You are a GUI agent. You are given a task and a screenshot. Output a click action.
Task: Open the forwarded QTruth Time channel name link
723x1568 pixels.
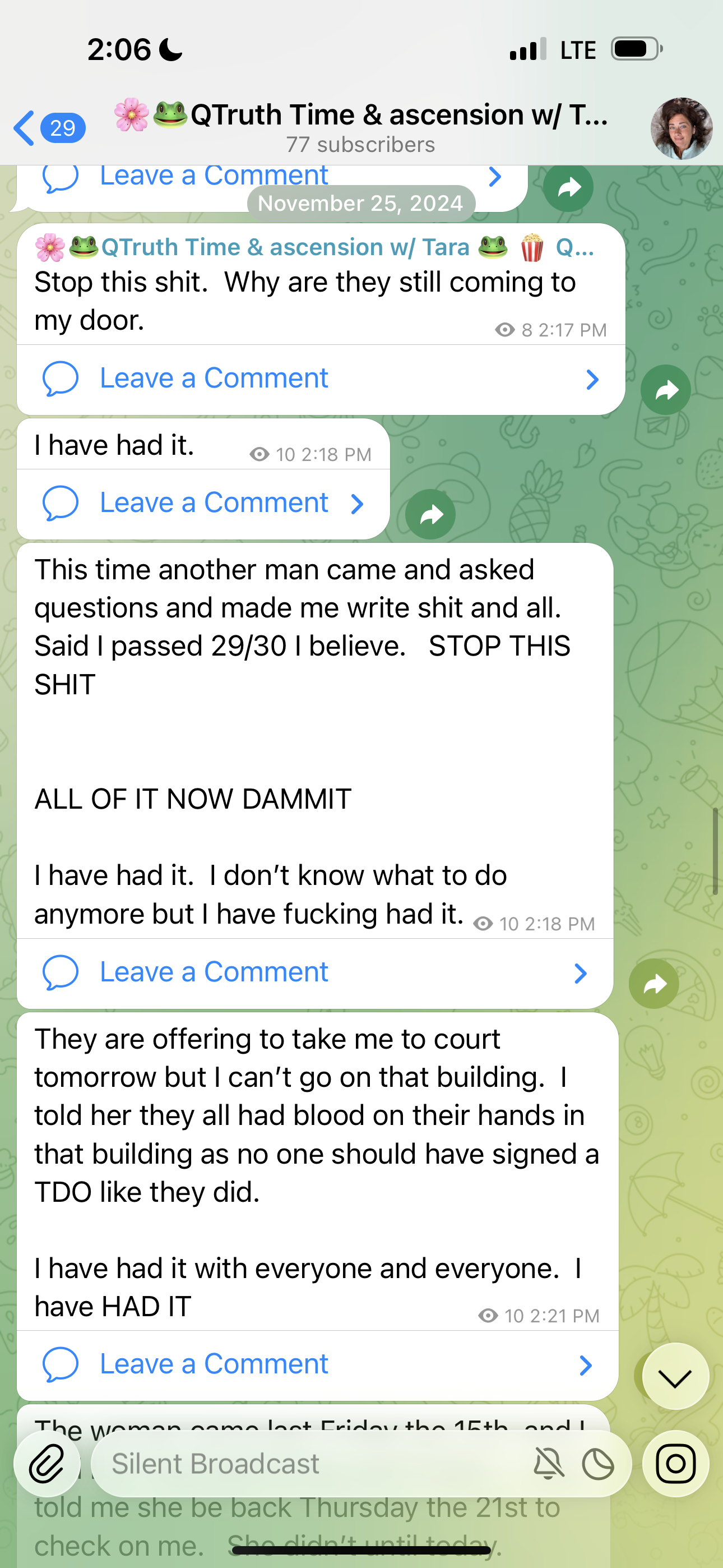click(x=286, y=247)
